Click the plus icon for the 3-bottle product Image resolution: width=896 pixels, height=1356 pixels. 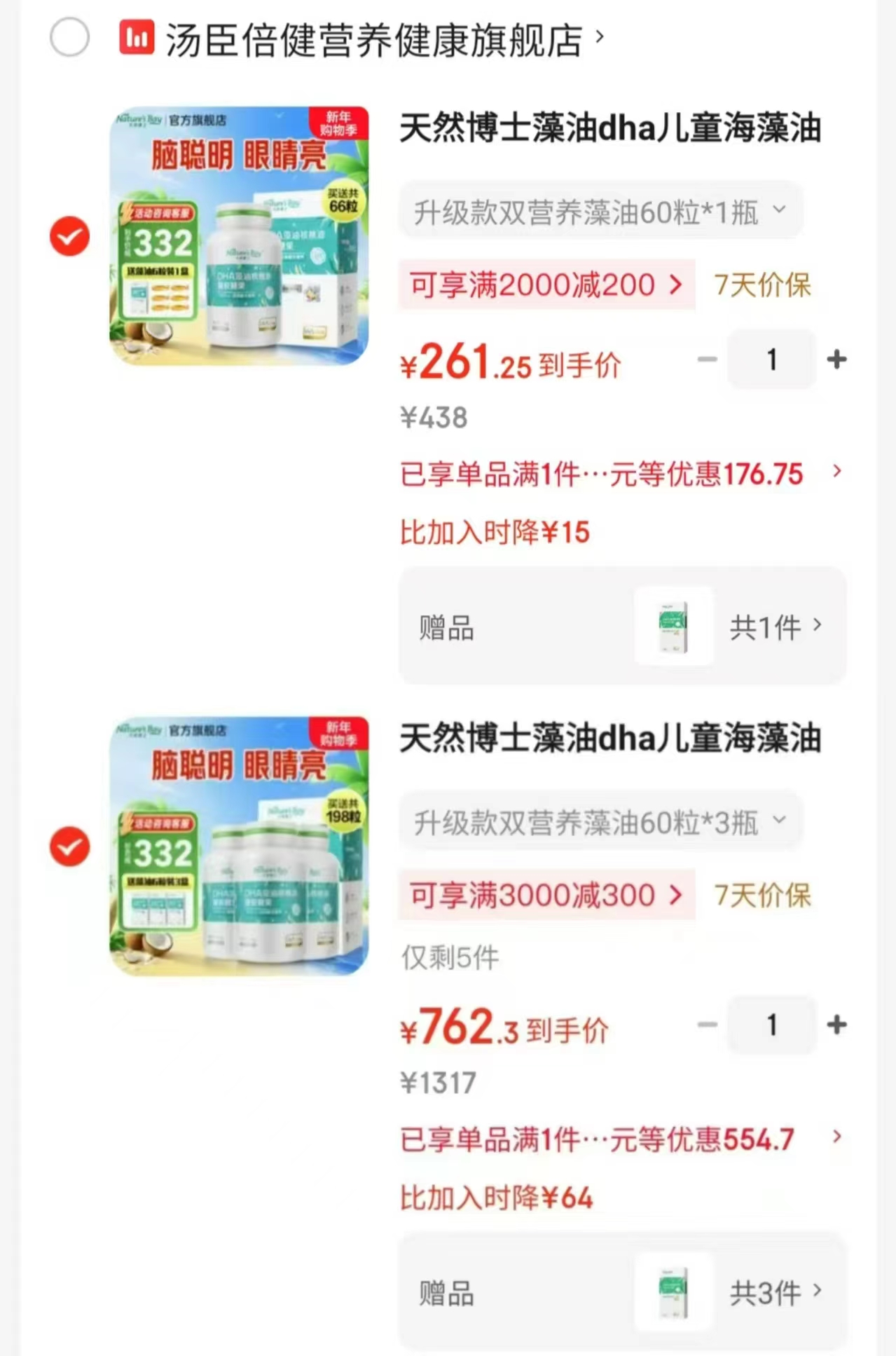pos(835,1025)
